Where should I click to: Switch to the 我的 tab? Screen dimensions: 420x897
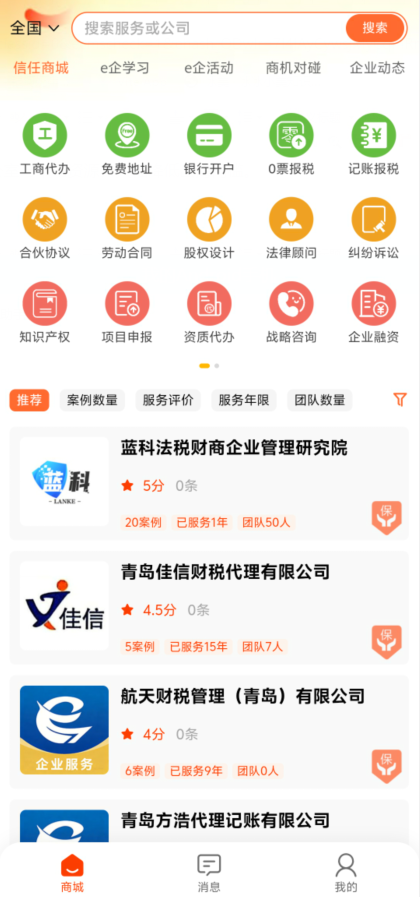346,873
